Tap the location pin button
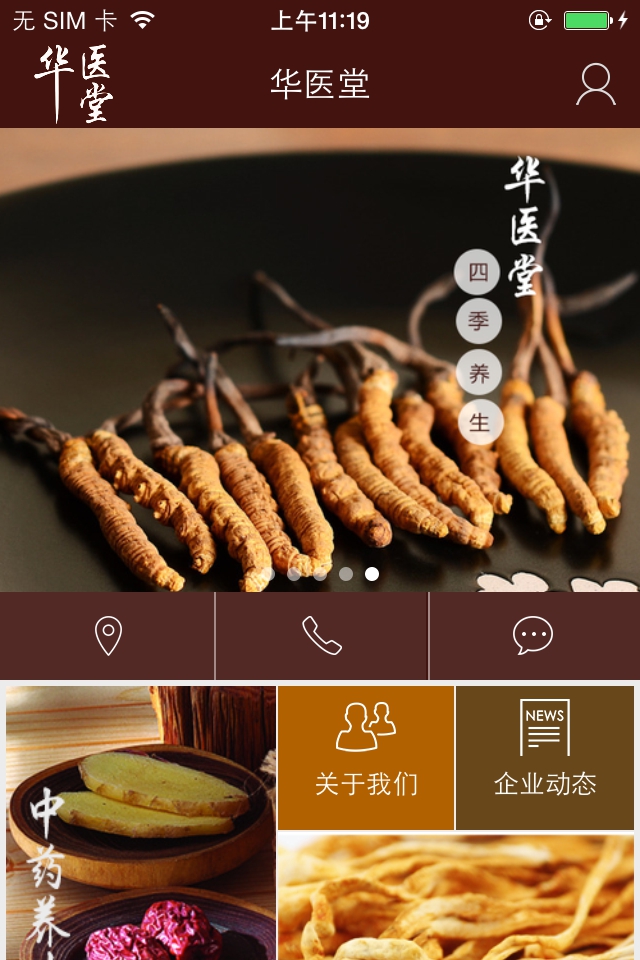 coord(108,636)
